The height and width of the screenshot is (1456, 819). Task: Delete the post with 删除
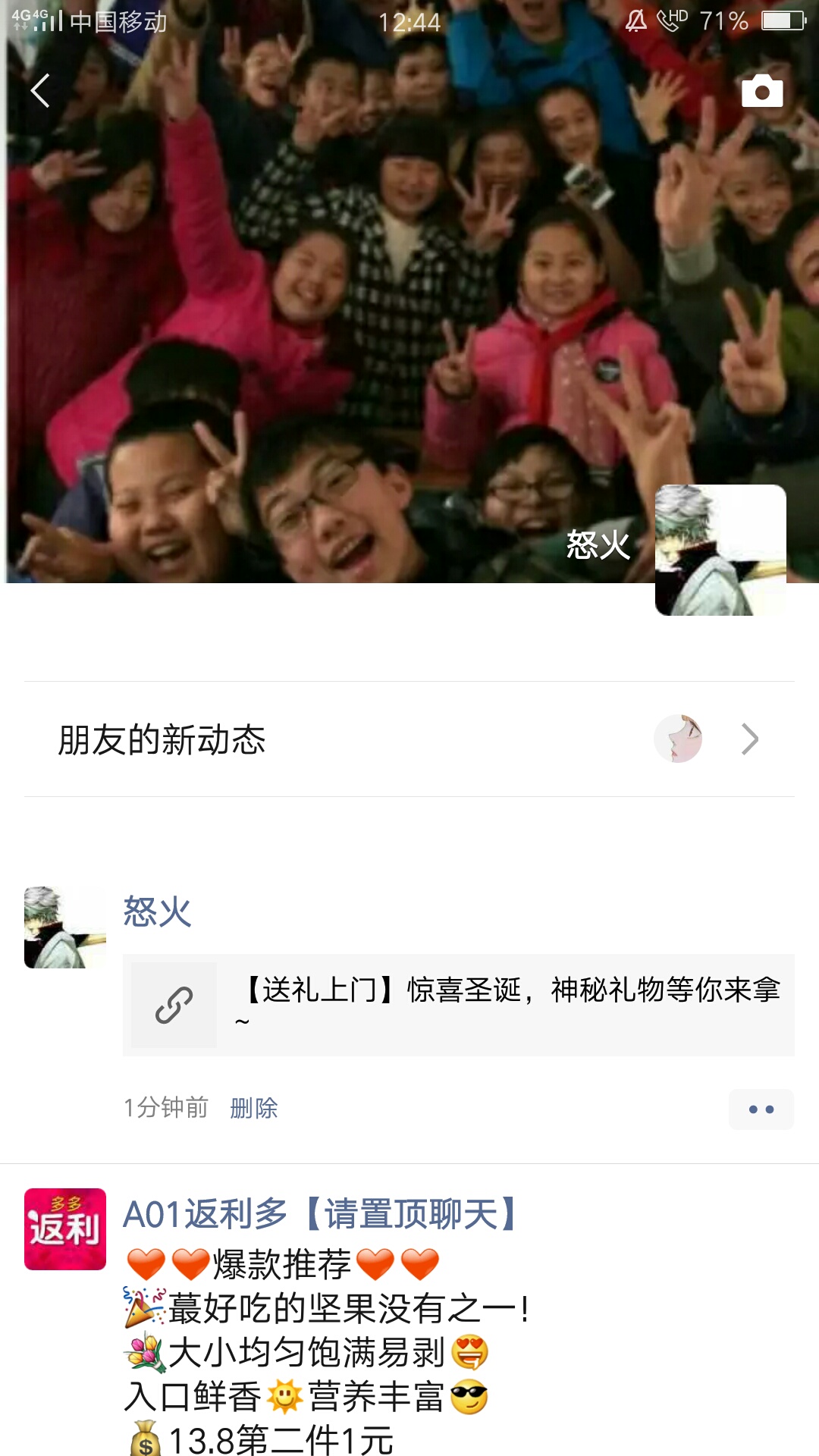pyautogui.click(x=254, y=1108)
